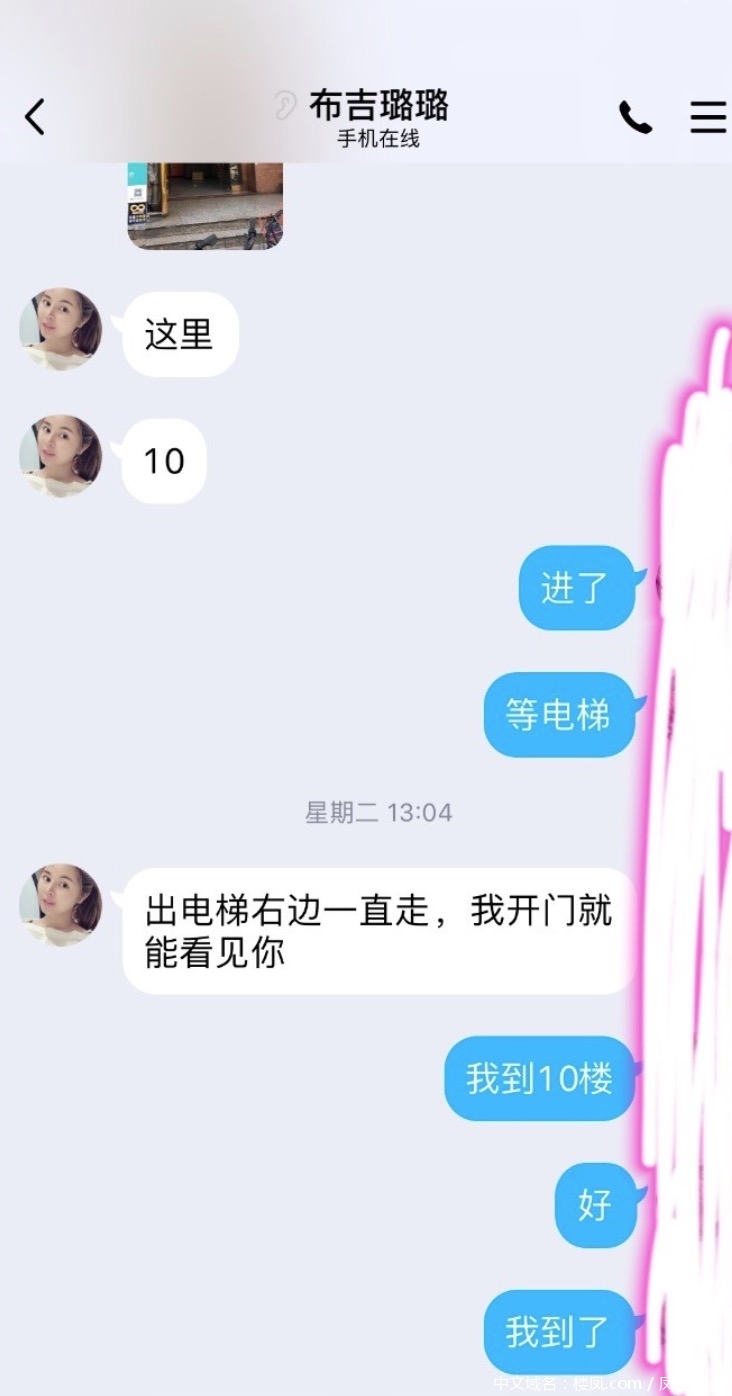This screenshot has height=1396, width=732.
Task: Go back from the chat
Action: pyautogui.click(x=35, y=117)
